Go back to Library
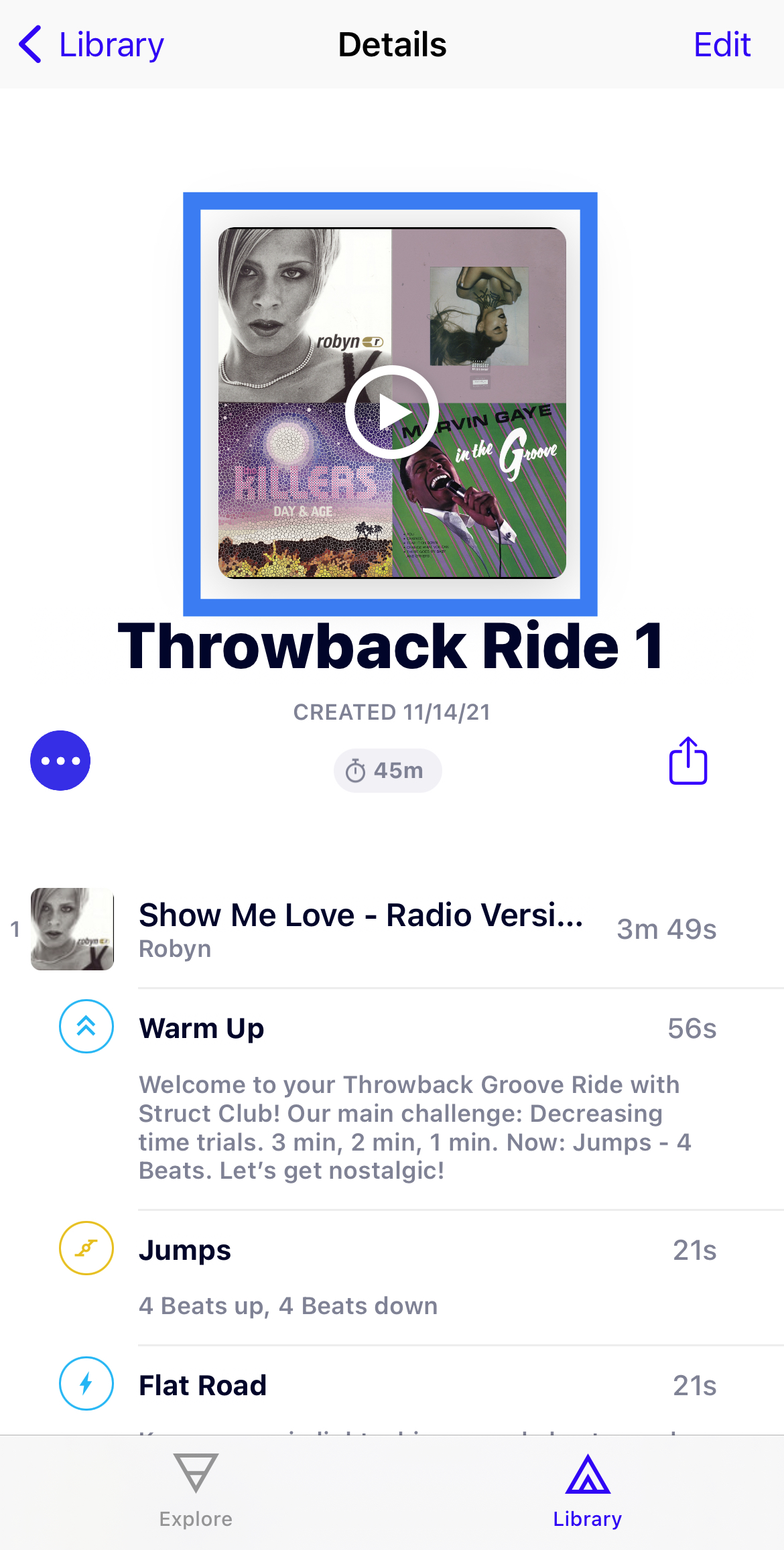 tap(92, 45)
